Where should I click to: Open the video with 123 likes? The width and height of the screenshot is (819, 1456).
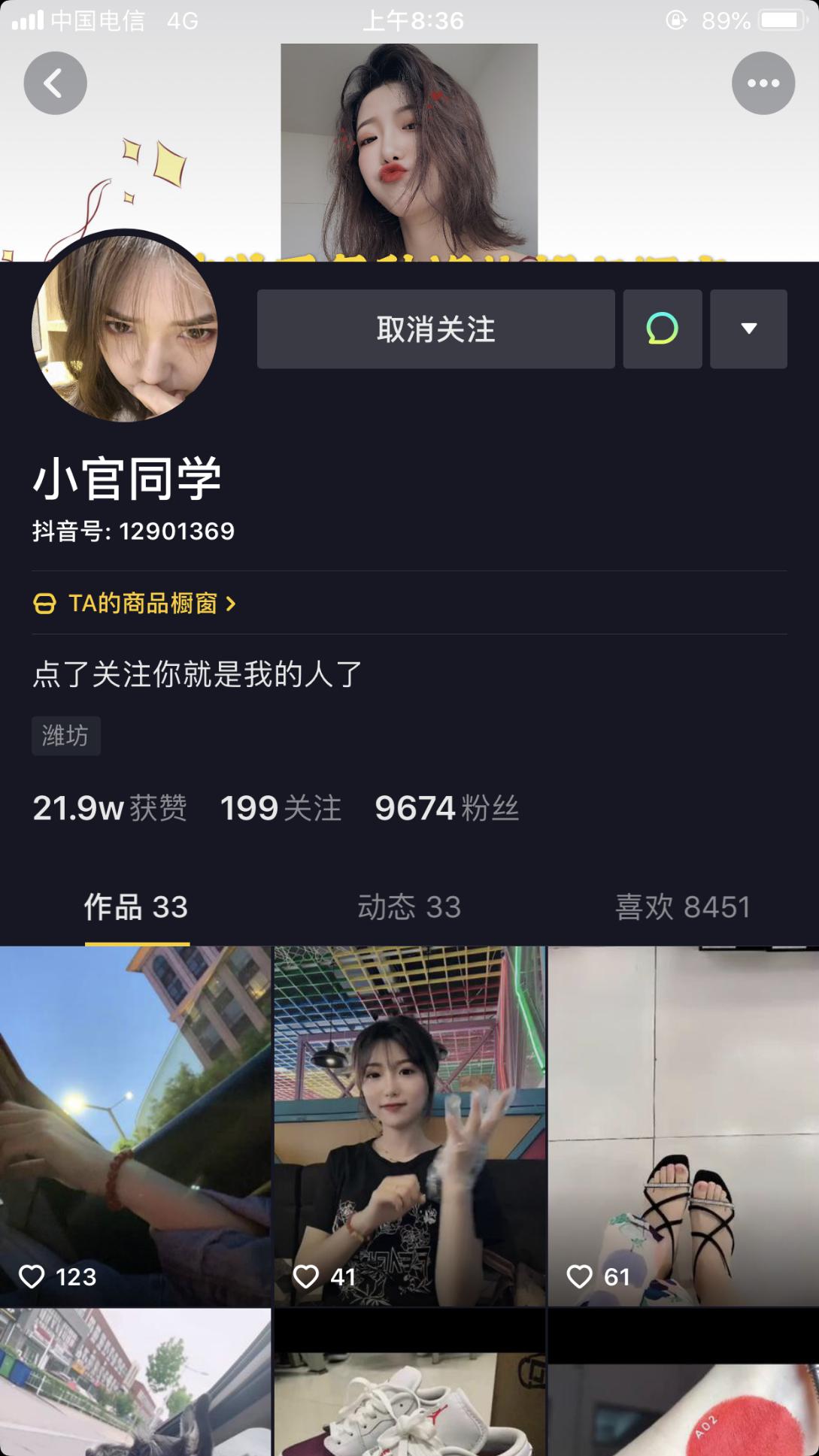pos(135,1125)
